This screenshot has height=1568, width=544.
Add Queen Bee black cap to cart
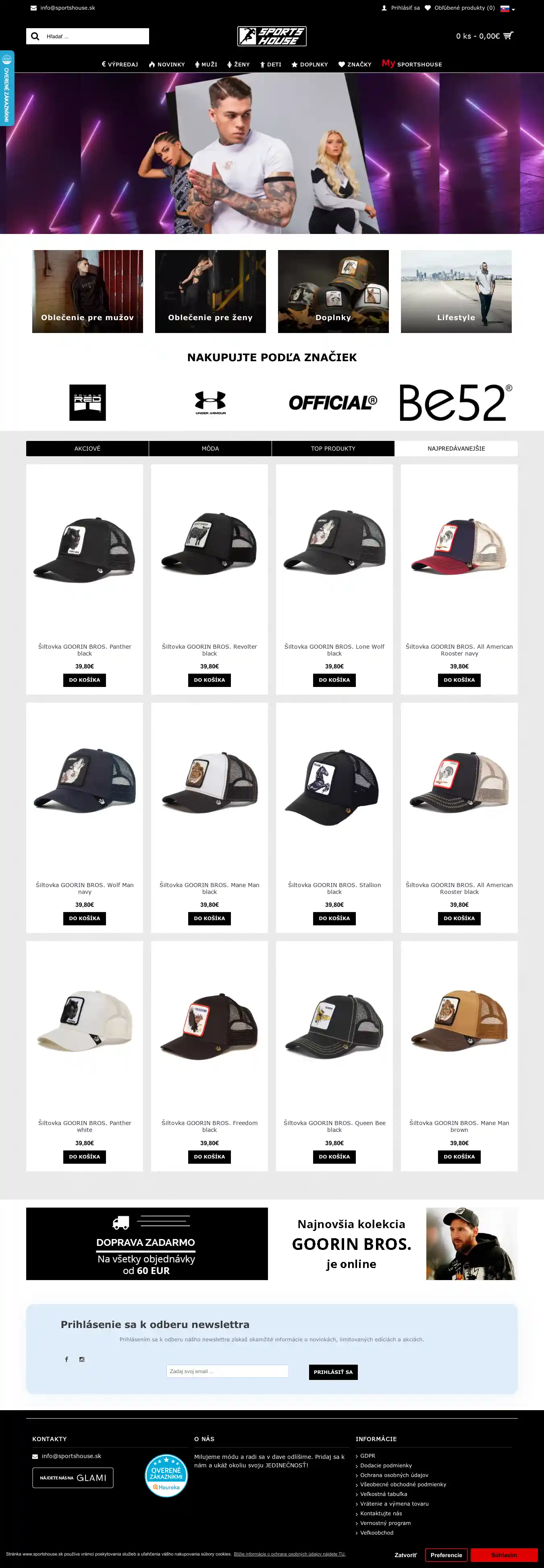334,1156
